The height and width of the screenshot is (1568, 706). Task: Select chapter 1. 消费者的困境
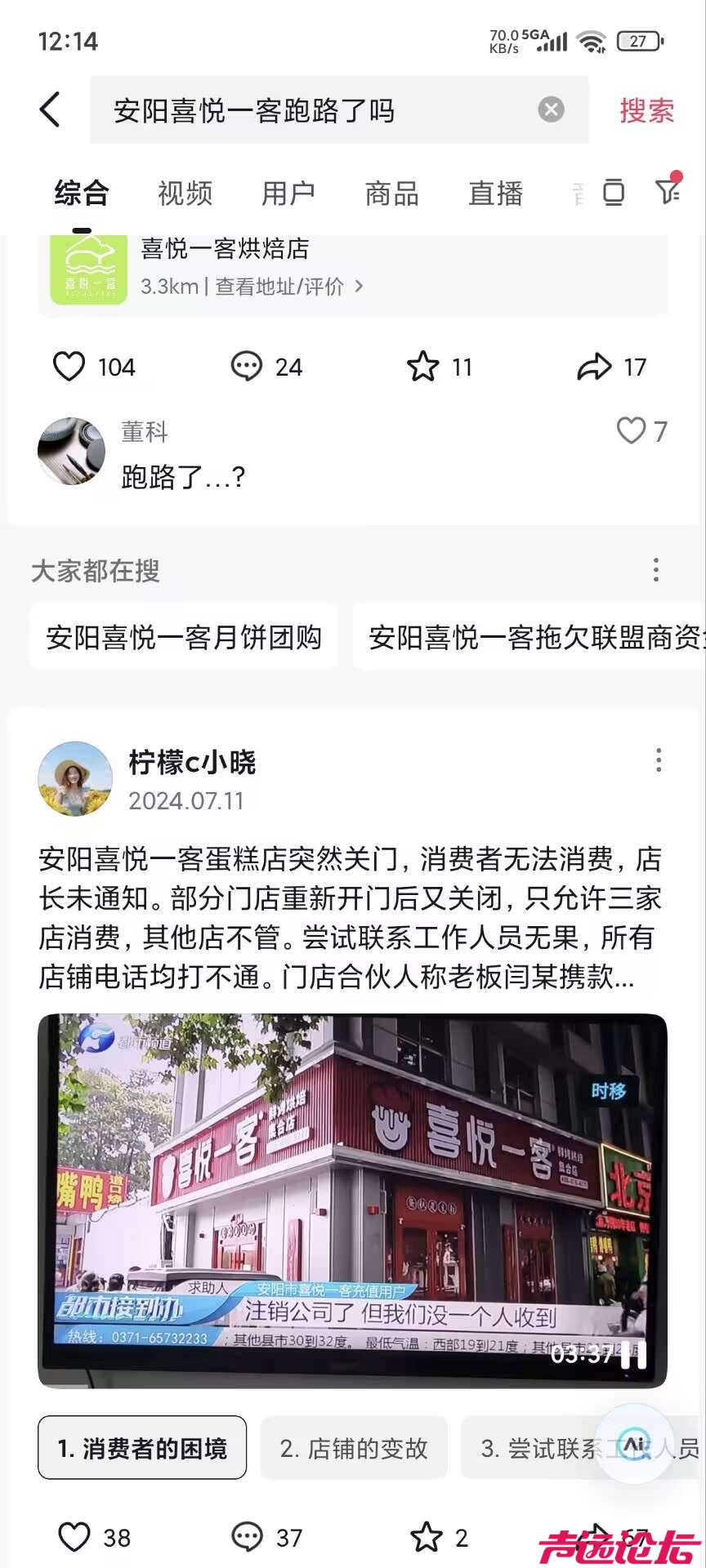click(142, 1448)
